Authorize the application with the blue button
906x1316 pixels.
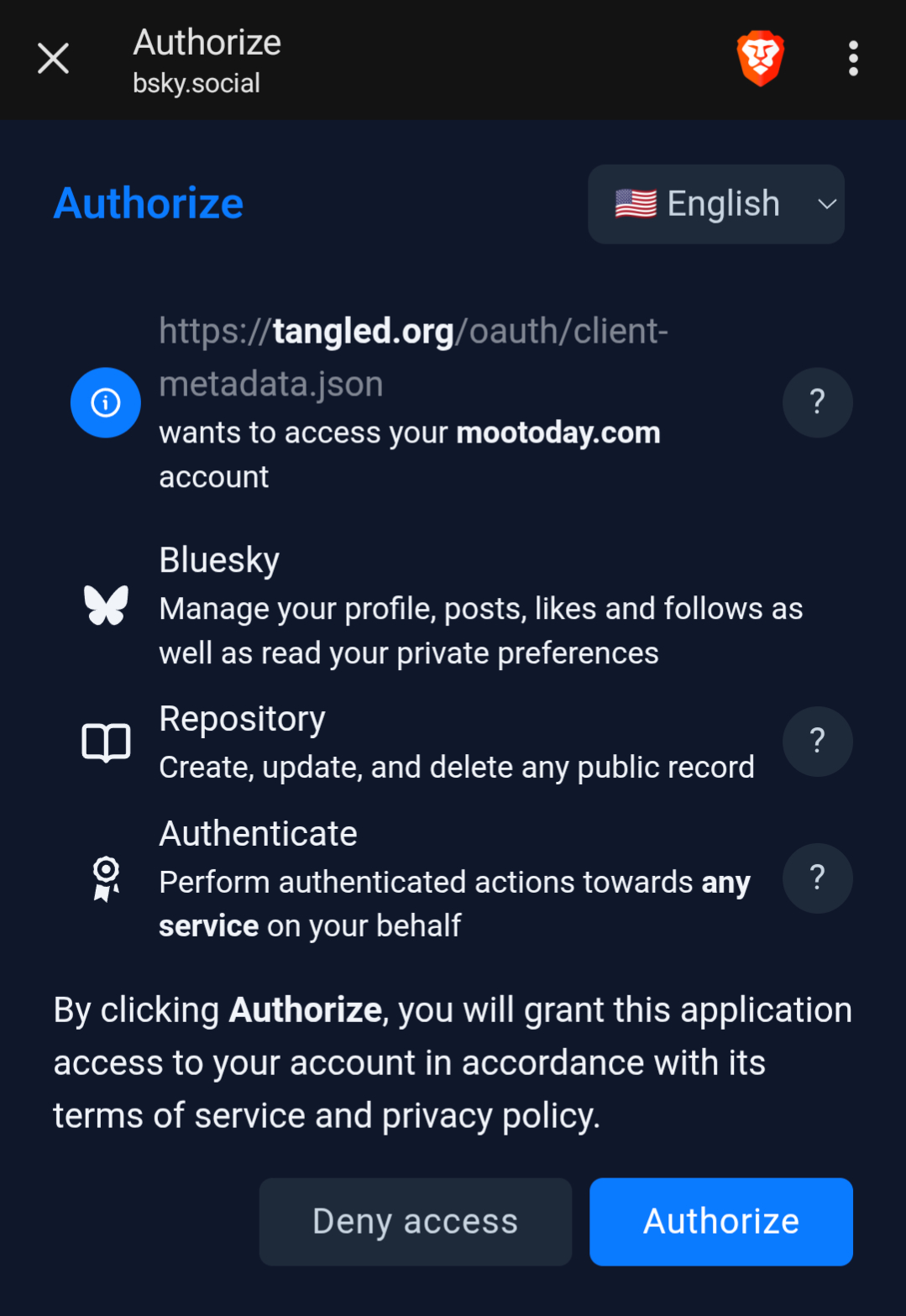pos(720,1221)
